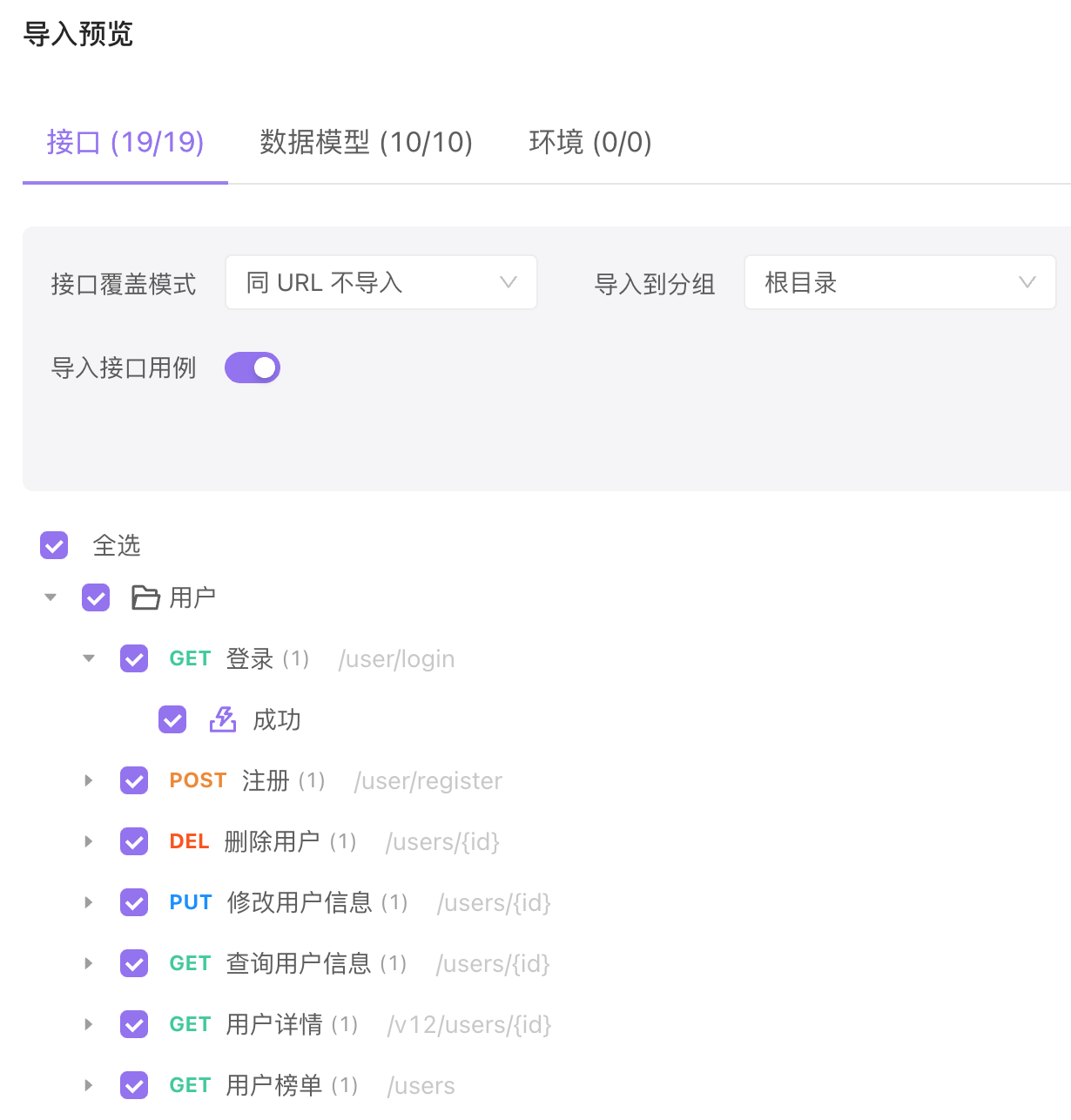
Task: Uncheck the 全选 checkbox
Action: [54, 545]
